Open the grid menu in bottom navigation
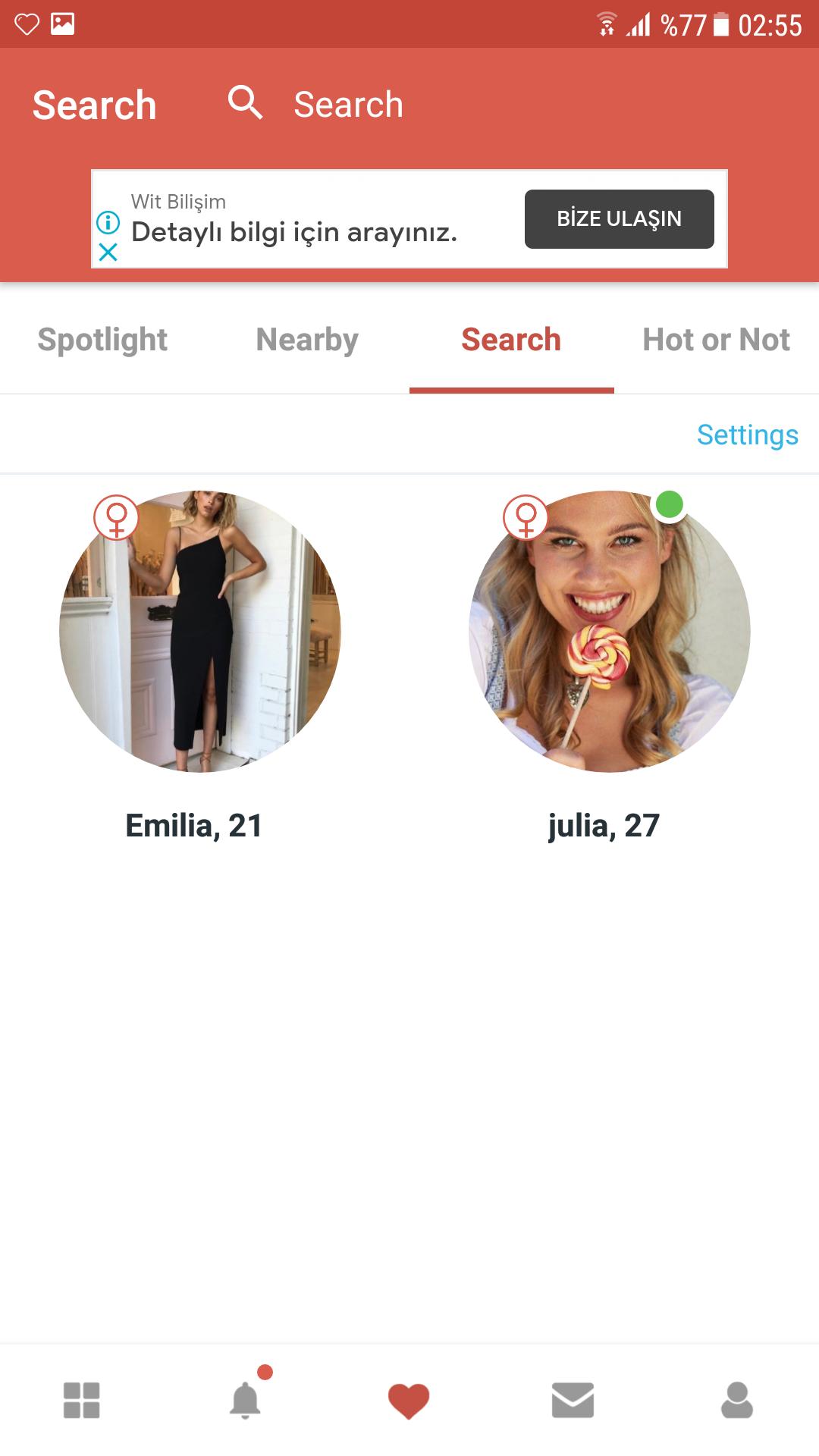 coord(82,1400)
